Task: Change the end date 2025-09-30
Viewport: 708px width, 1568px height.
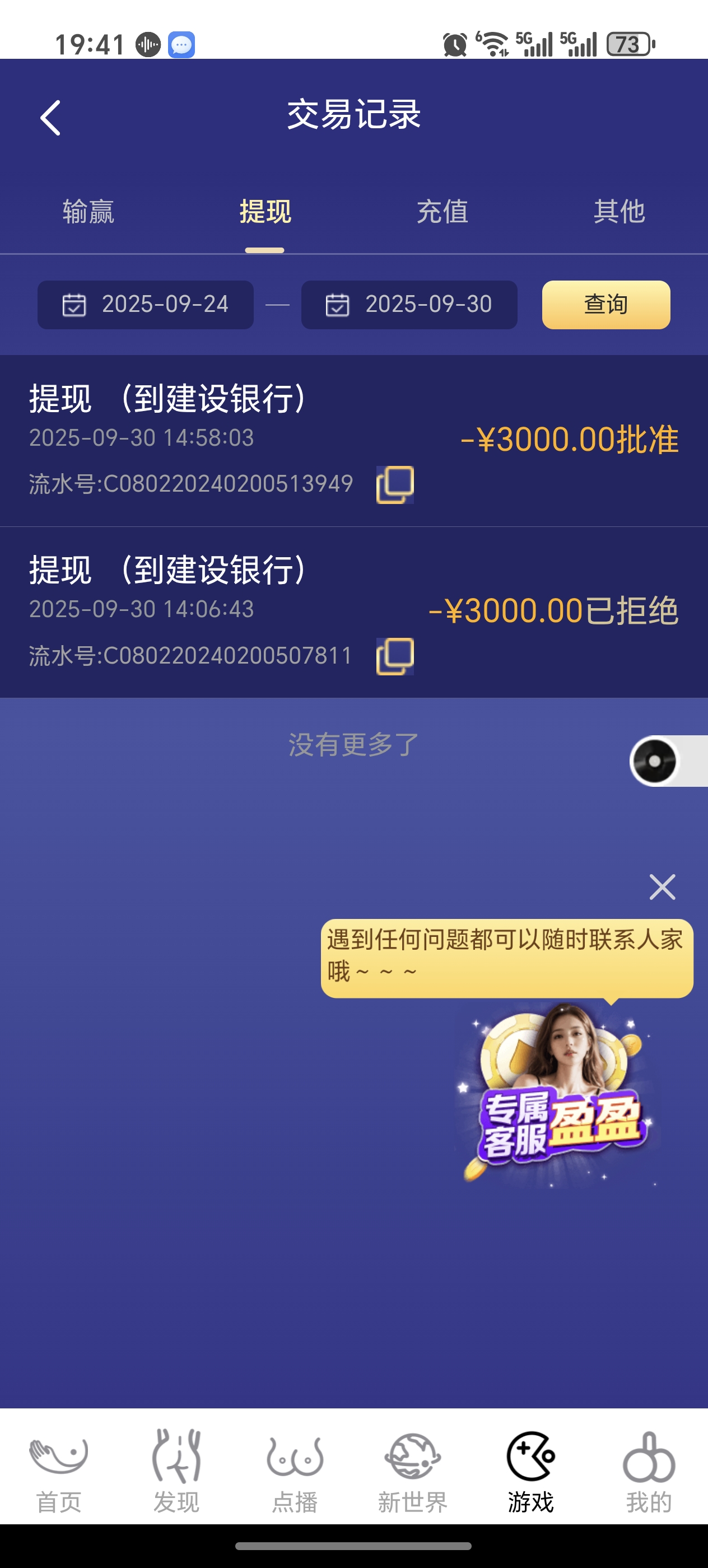Action: [x=409, y=304]
